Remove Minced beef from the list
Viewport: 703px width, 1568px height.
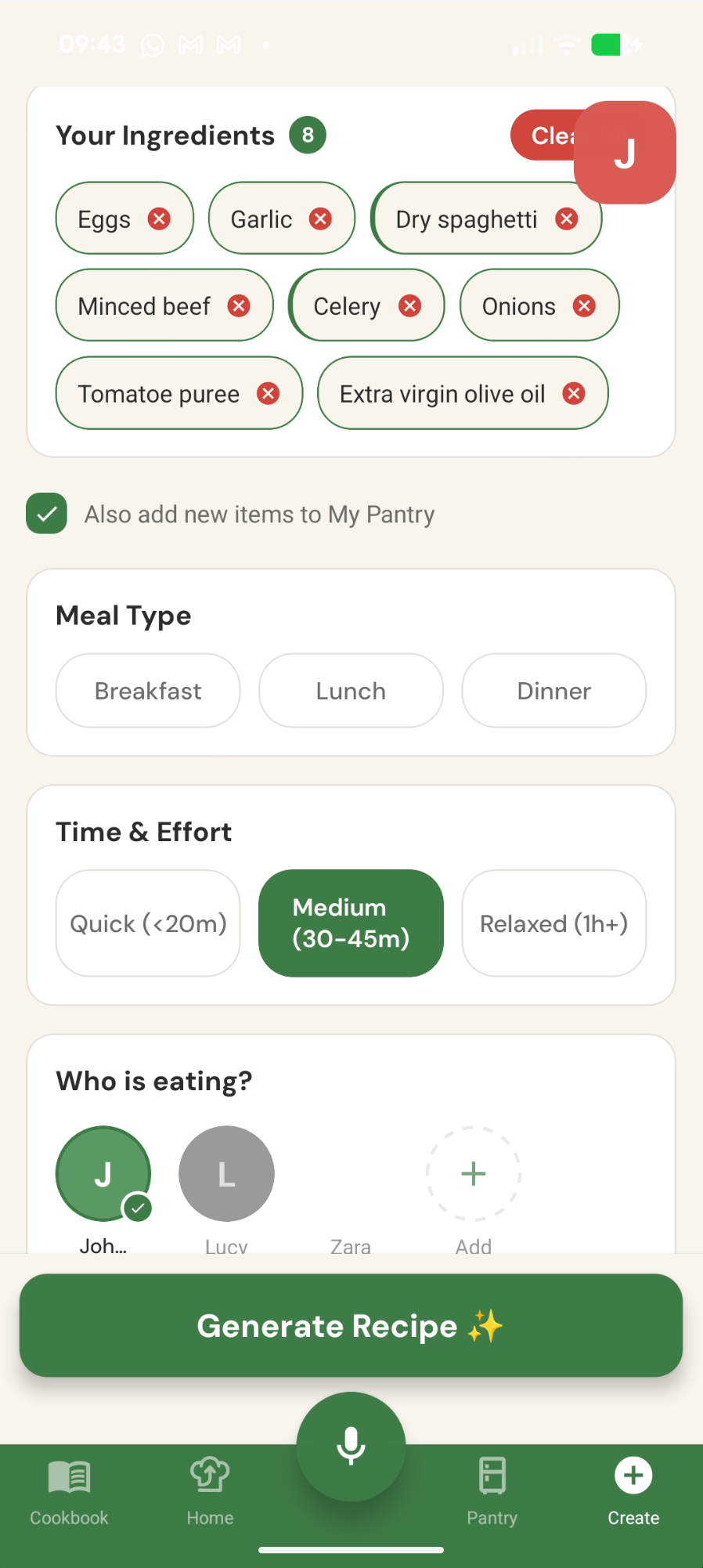point(239,306)
